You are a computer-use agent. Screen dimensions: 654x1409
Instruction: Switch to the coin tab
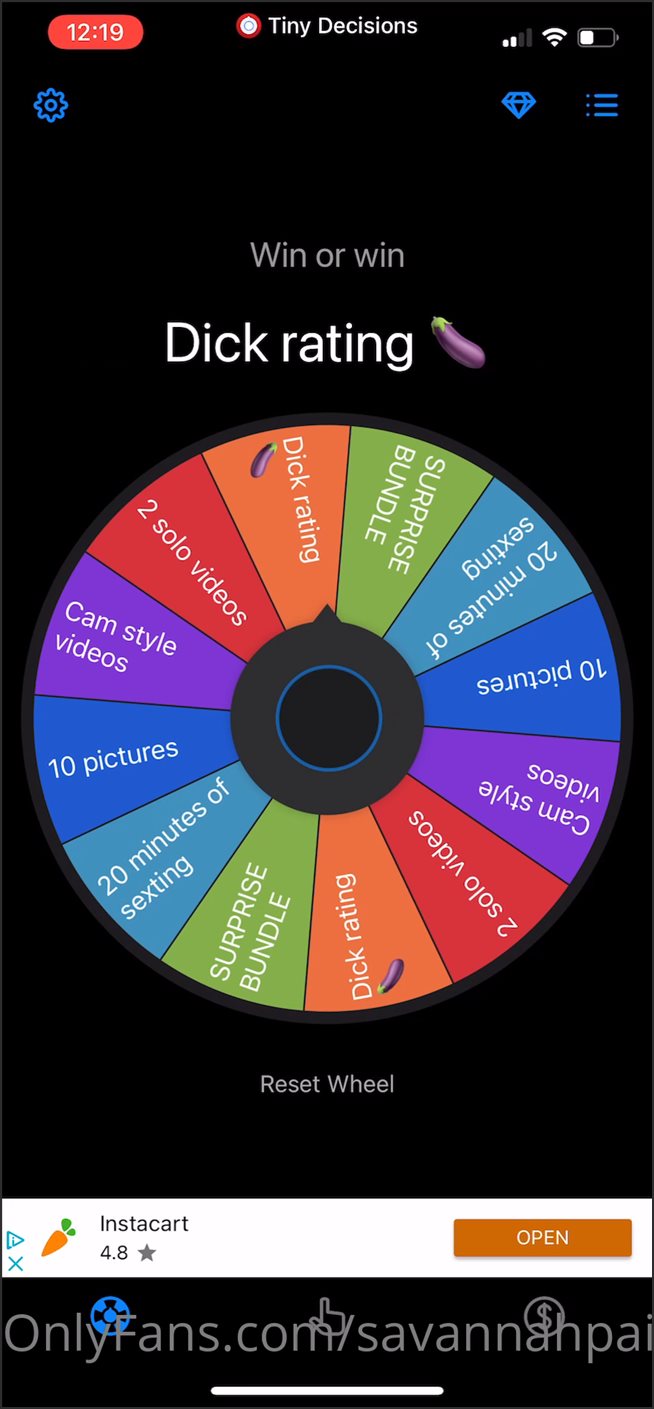coord(545,1317)
